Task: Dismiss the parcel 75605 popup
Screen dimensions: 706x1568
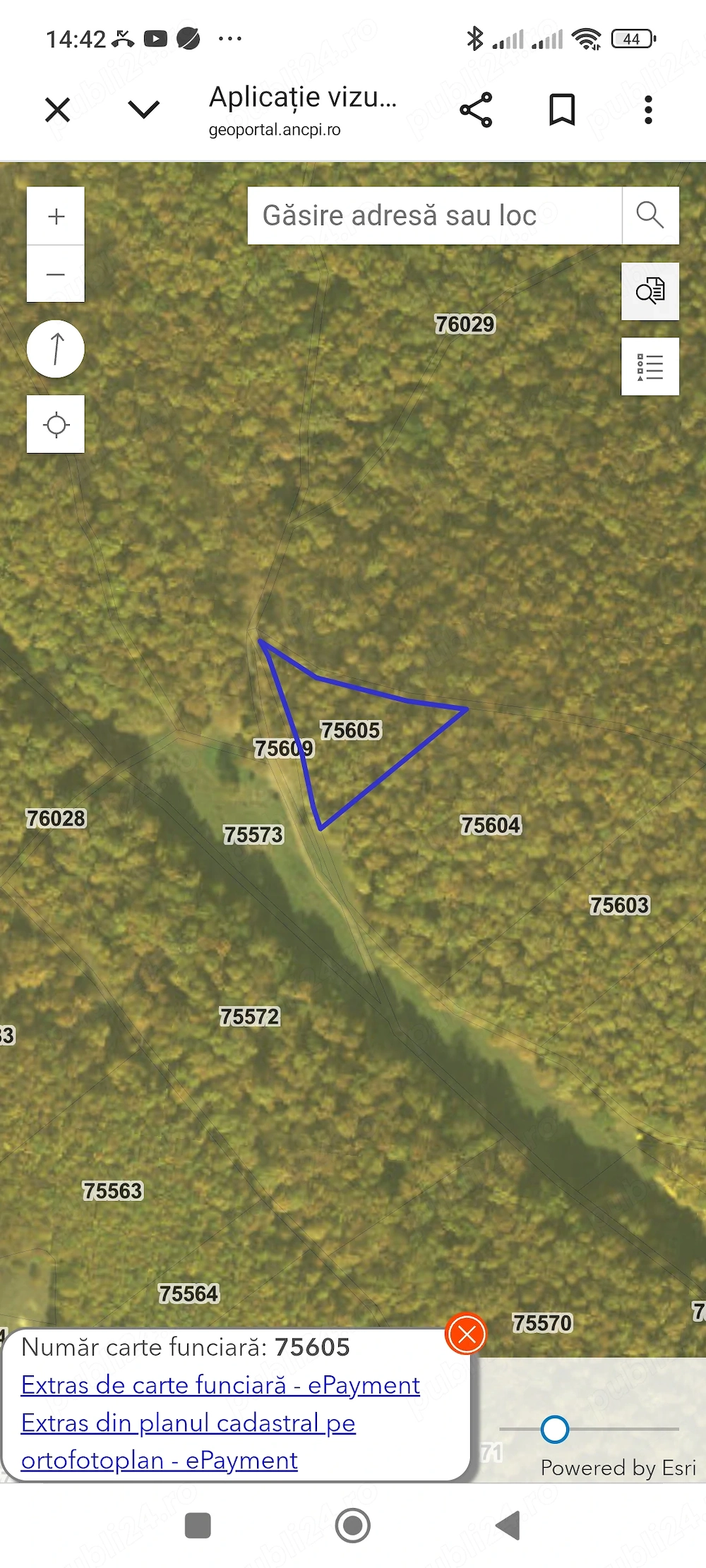Action: pyautogui.click(x=467, y=1334)
